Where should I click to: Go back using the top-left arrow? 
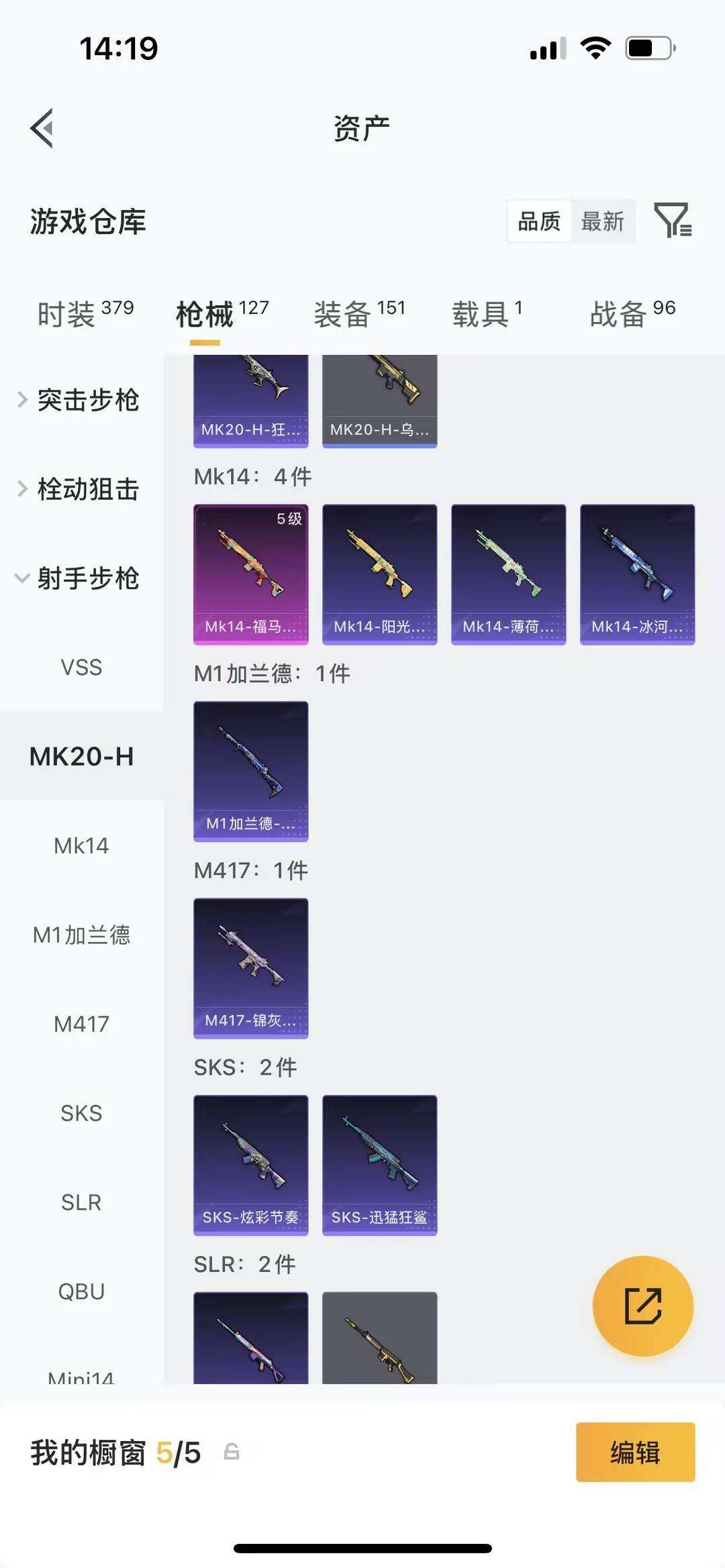point(42,127)
